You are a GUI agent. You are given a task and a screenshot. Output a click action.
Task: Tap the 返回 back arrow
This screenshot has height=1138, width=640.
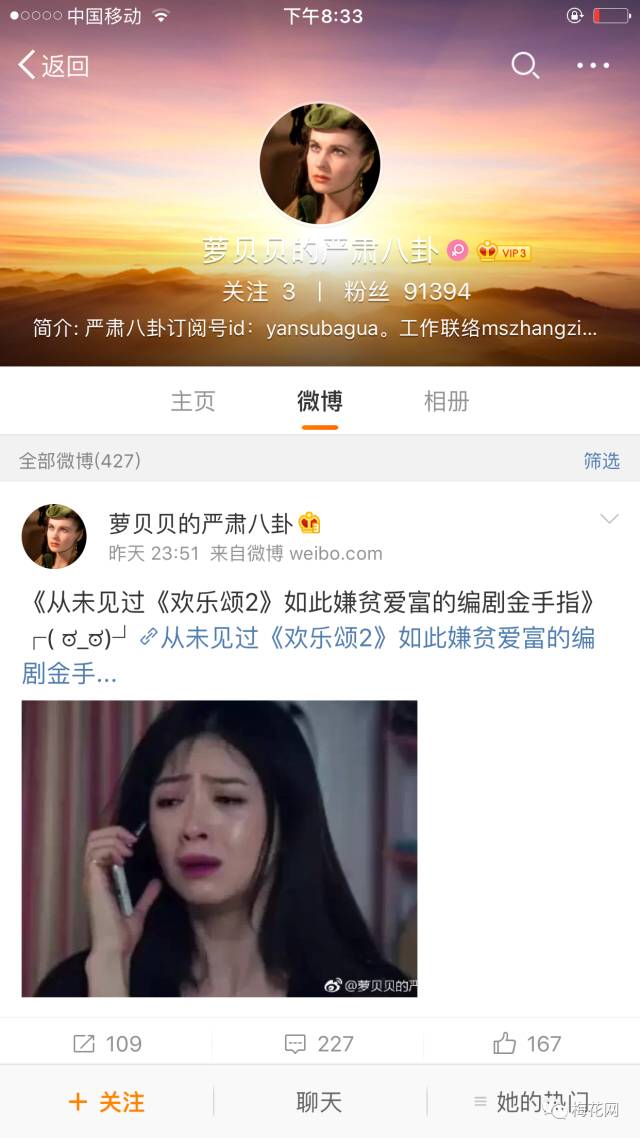[52, 66]
